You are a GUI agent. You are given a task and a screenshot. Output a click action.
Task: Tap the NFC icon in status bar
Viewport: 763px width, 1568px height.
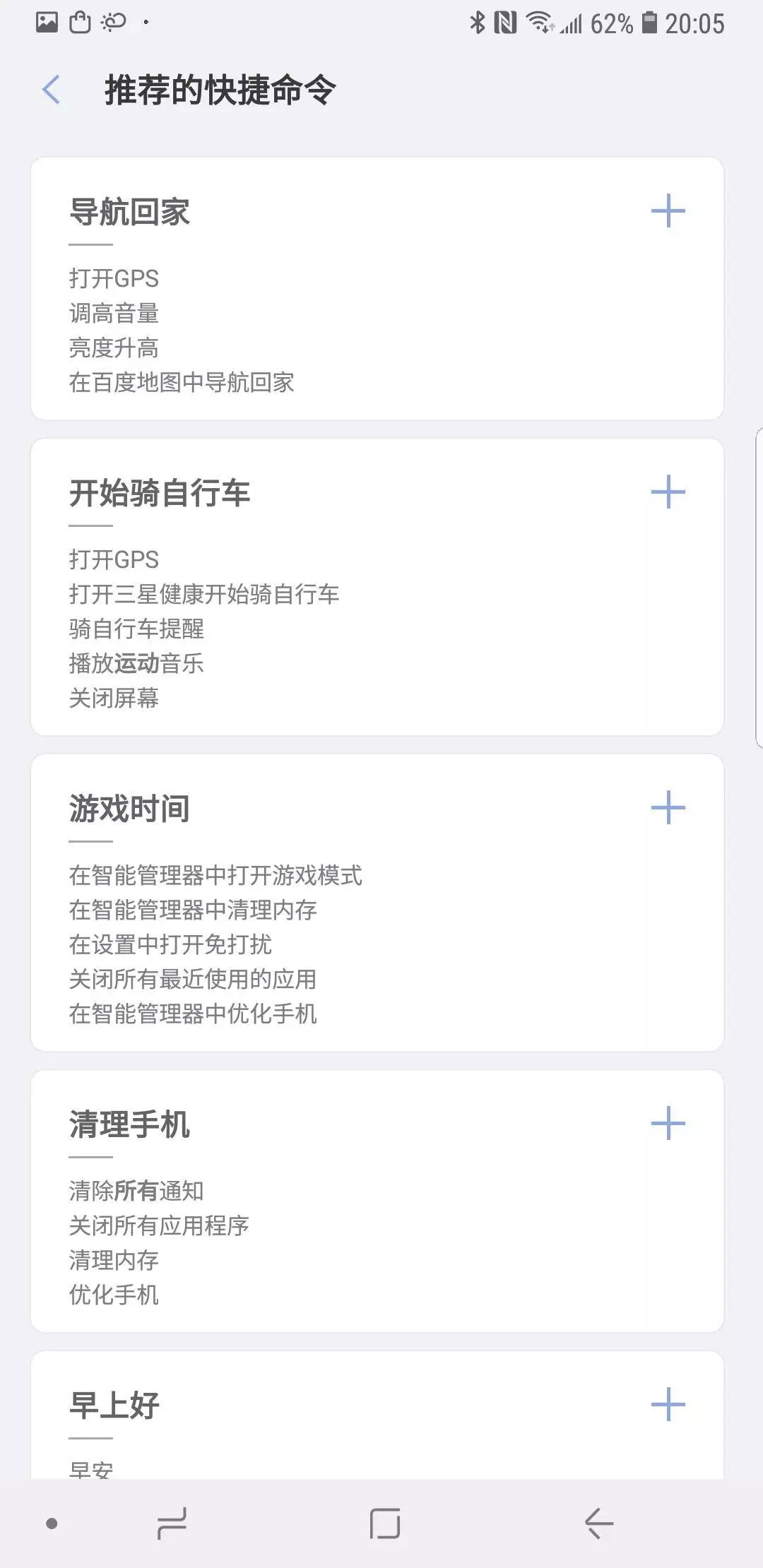(506, 23)
